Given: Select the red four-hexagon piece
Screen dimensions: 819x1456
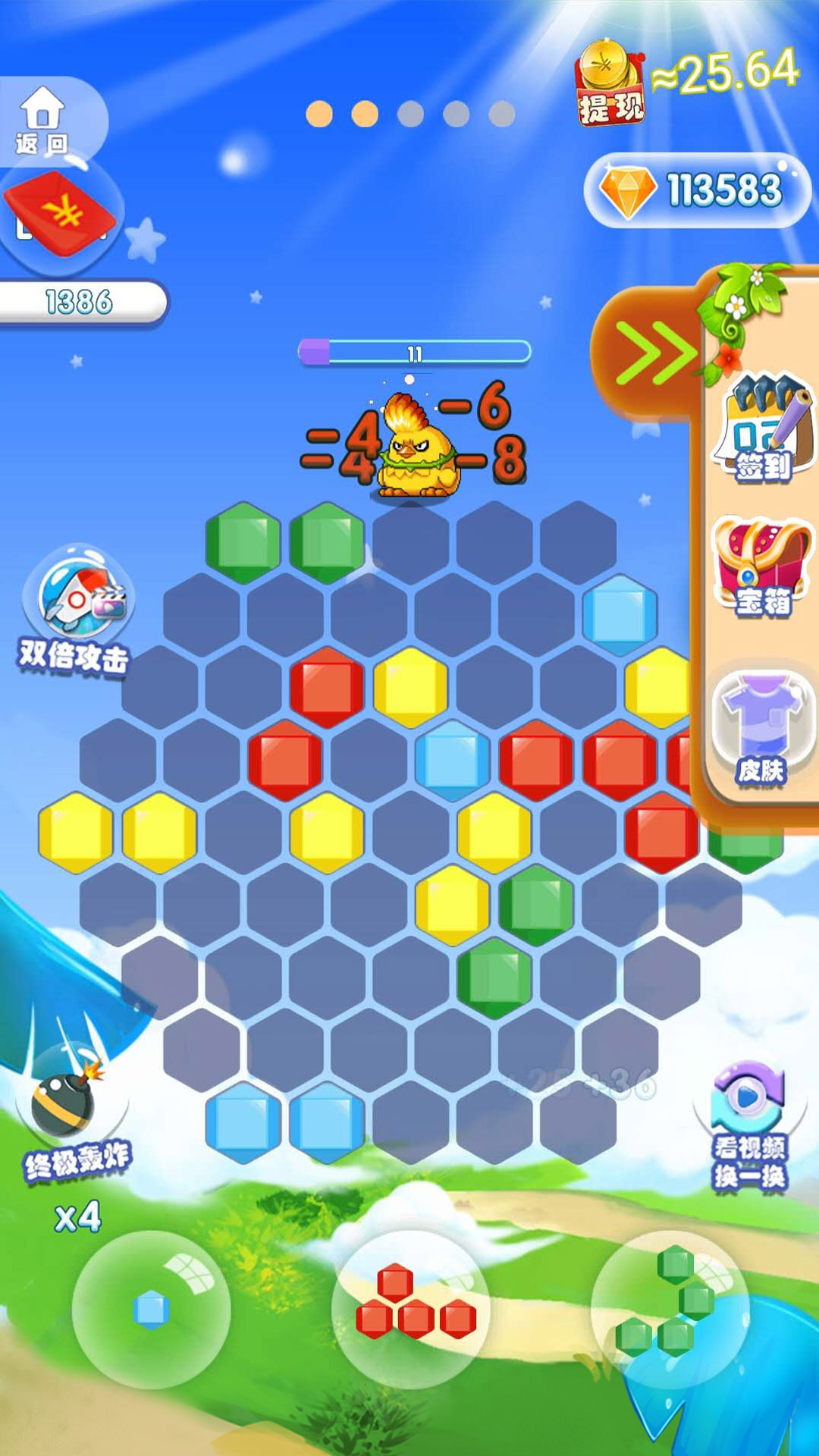Looking at the screenshot, I should tap(413, 1304).
